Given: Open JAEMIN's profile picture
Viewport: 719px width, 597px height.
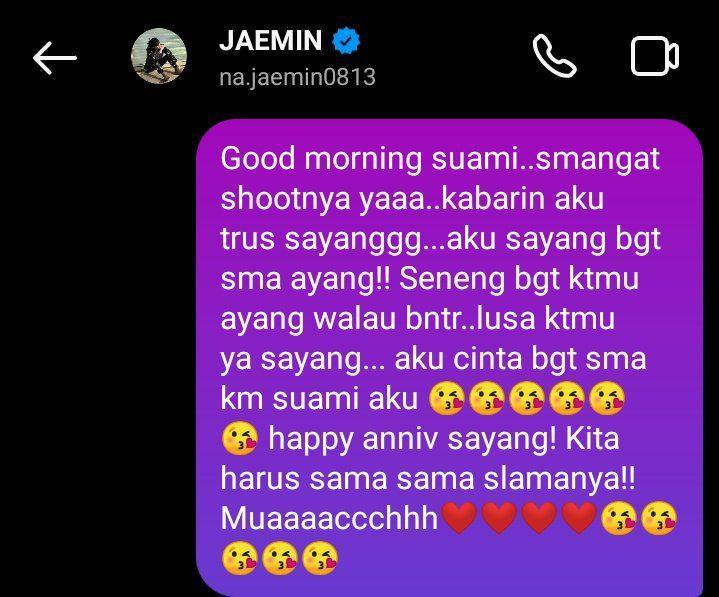Looking at the screenshot, I should pyautogui.click(x=159, y=56).
